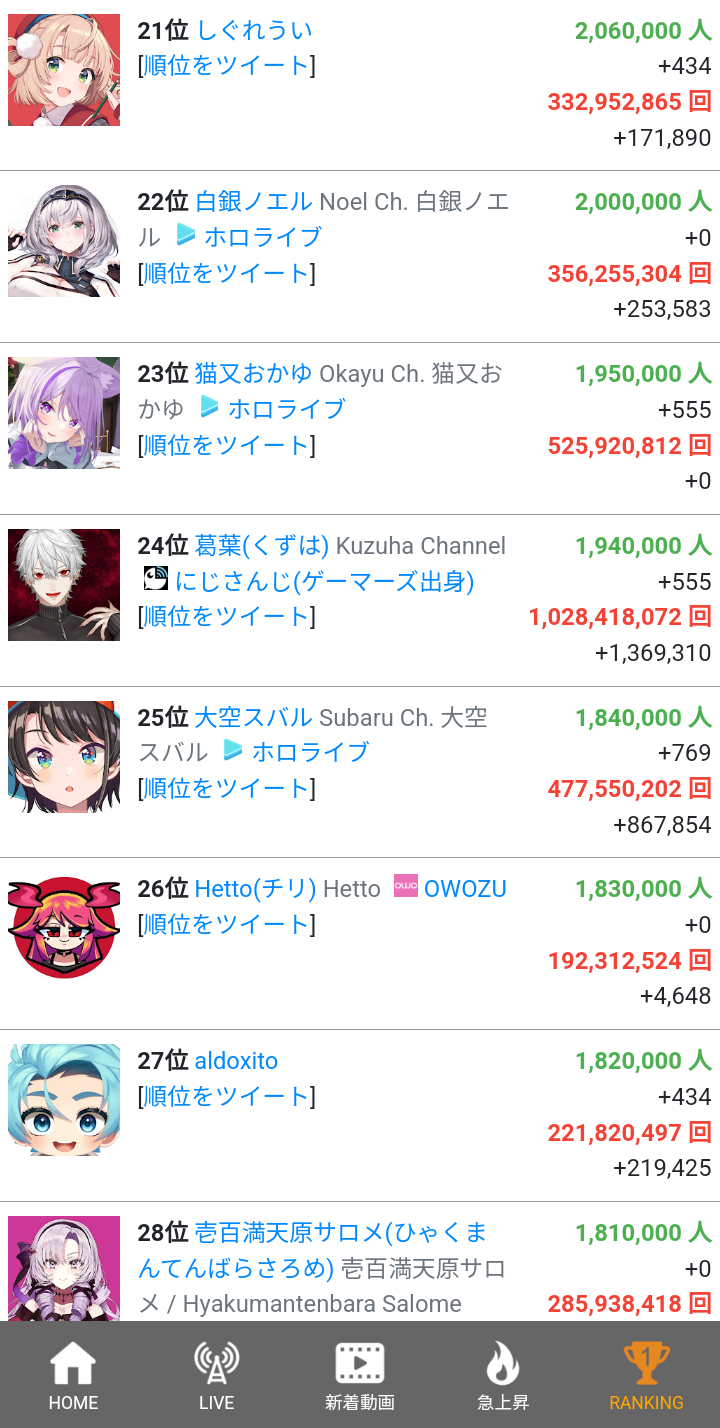
Task: Switch to the LIVE tab
Action: (x=216, y=1376)
